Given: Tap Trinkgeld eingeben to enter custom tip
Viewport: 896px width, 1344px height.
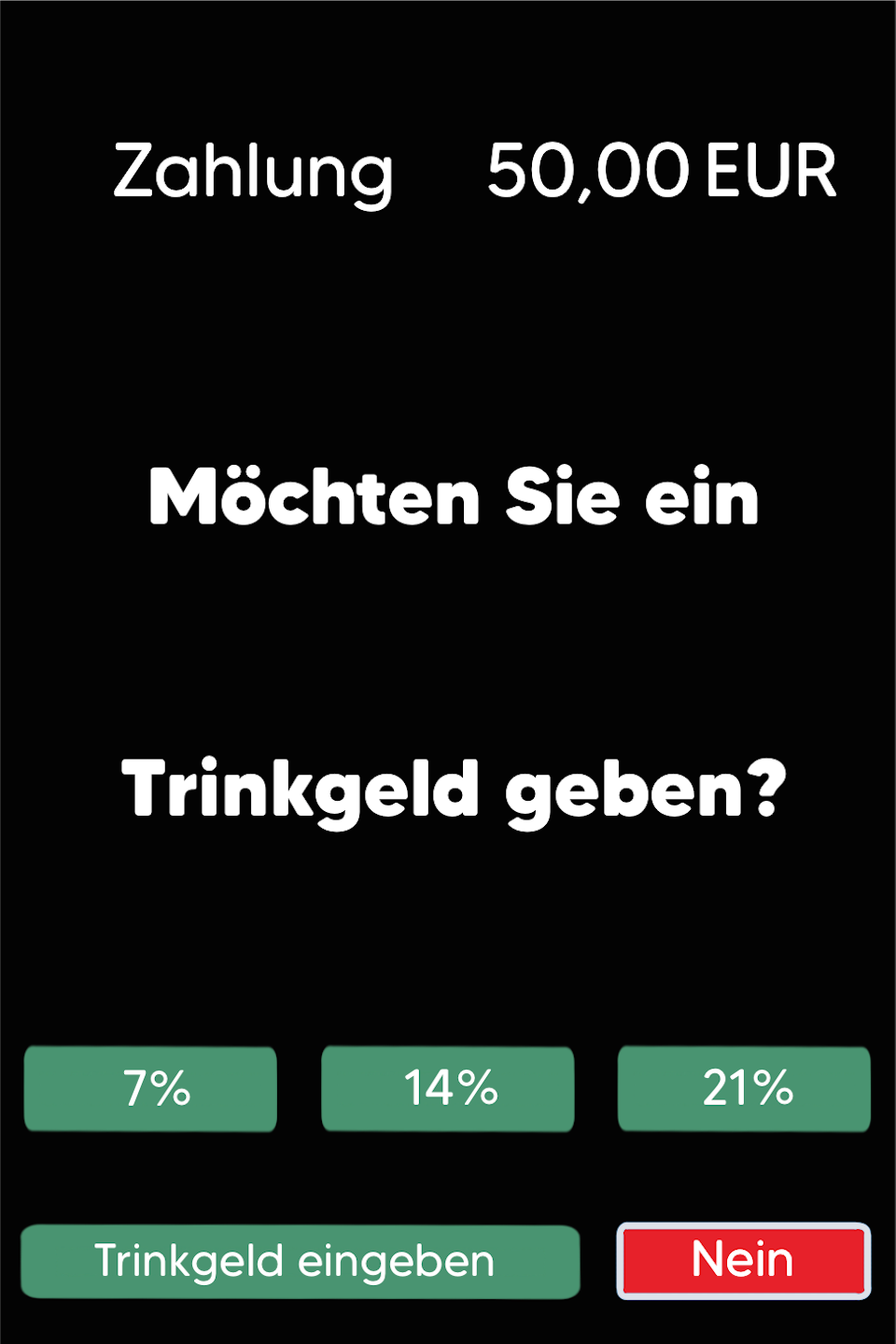Looking at the screenshot, I should click(300, 1262).
